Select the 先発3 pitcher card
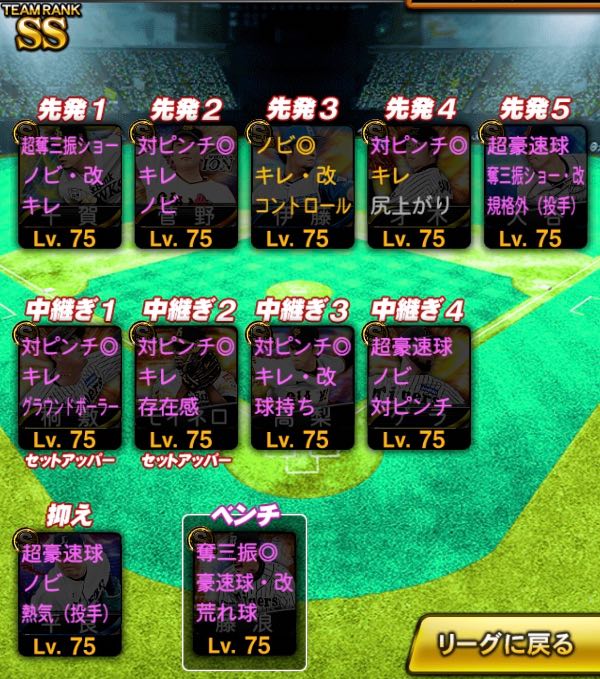The height and width of the screenshot is (679, 600). coord(303,187)
